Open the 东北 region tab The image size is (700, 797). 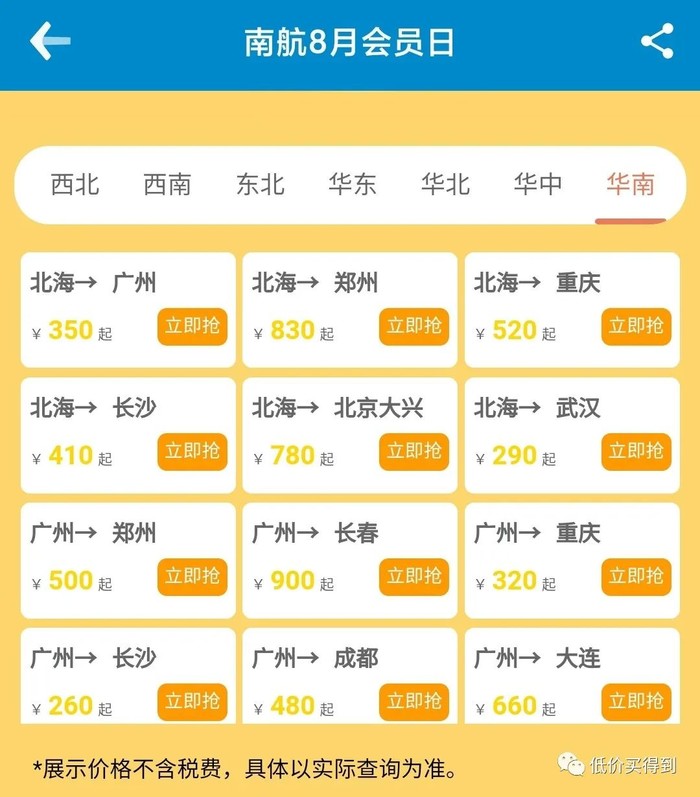pyautogui.click(x=260, y=184)
